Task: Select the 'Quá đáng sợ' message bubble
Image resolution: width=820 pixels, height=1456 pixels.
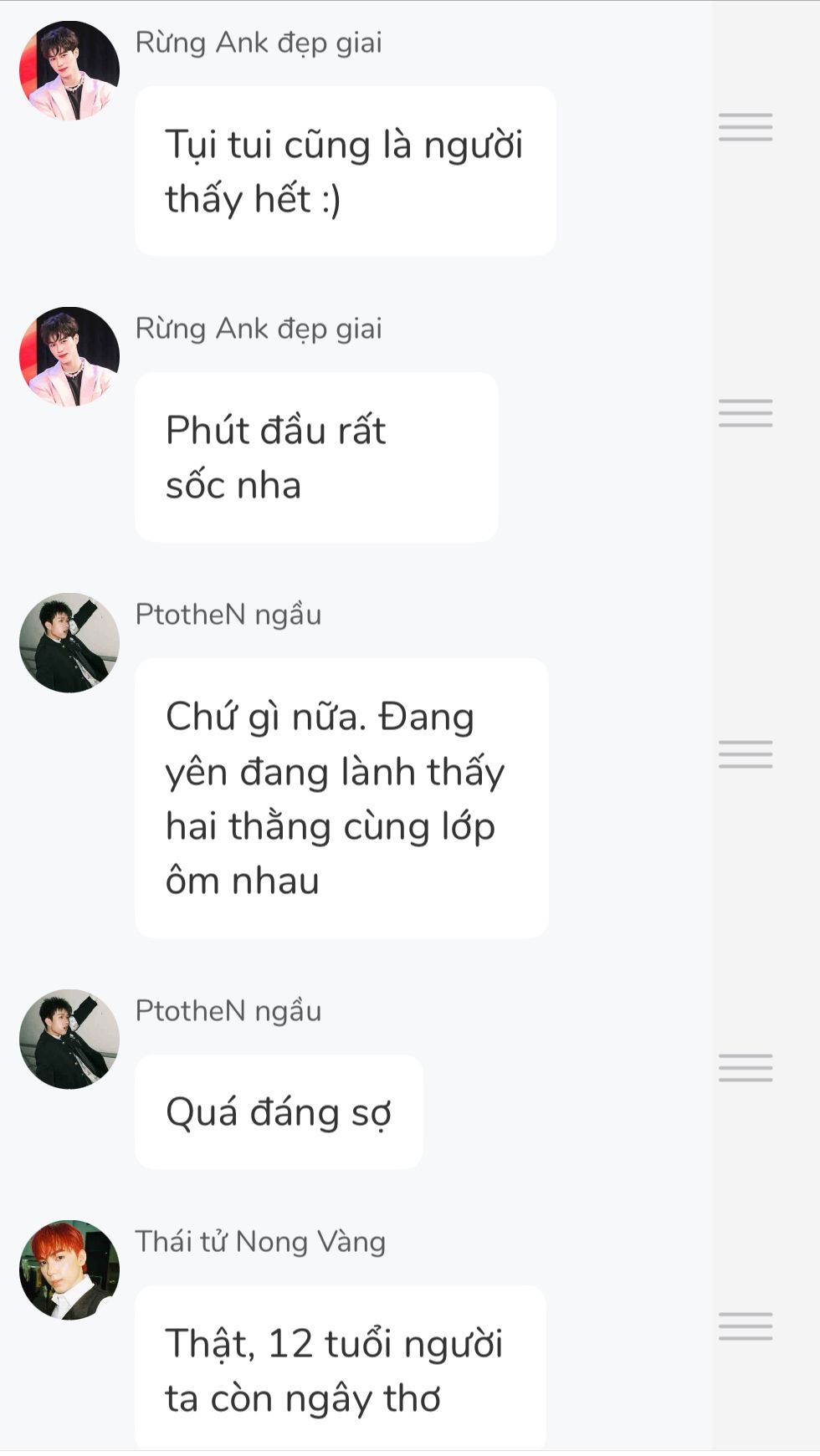Action: tap(279, 1111)
